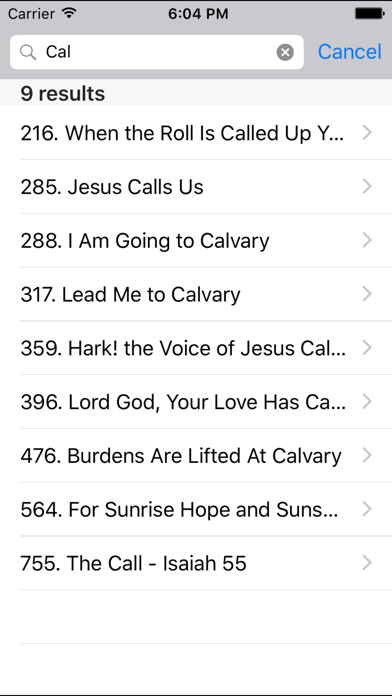Select 288 I Am Going to Calvary
The image size is (392, 696).
(196, 241)
